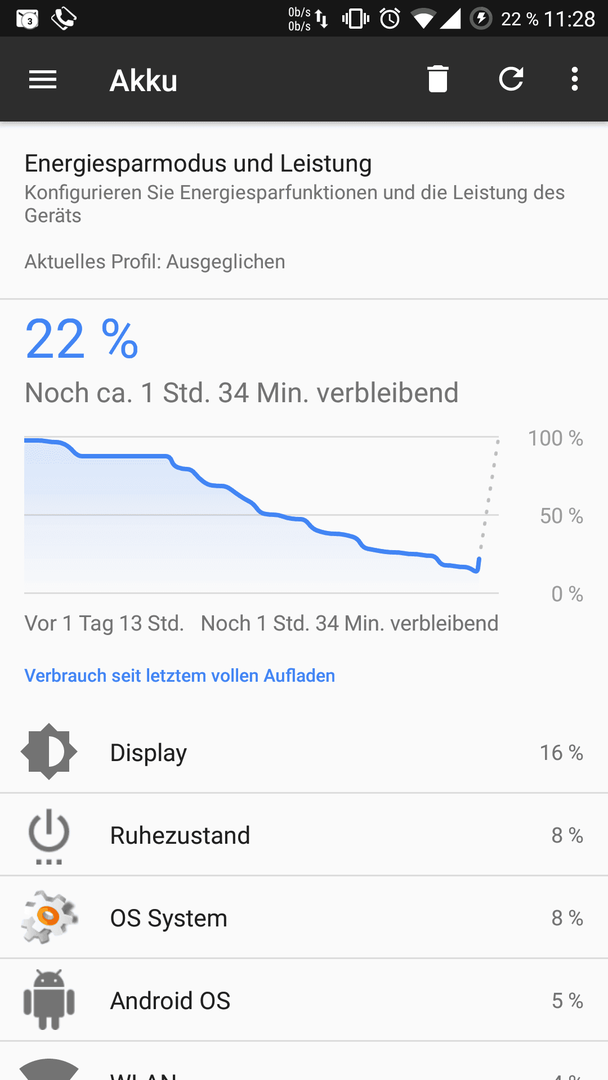Viewport: 608px width, 1080px height.
Task: Open the hamburger drawer menu
Action: click(x=43, y=80)
